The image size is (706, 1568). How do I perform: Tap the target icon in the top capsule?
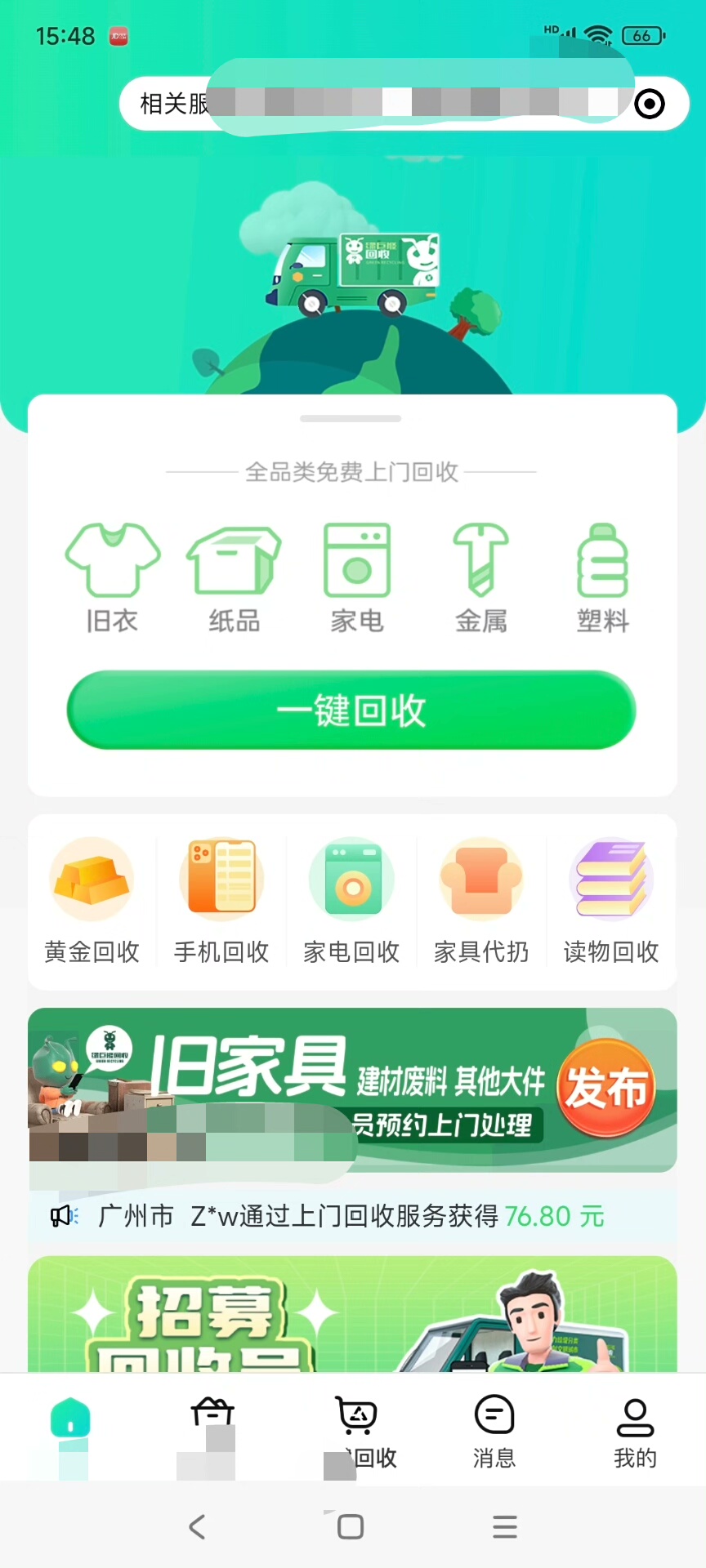click(650, 104)
